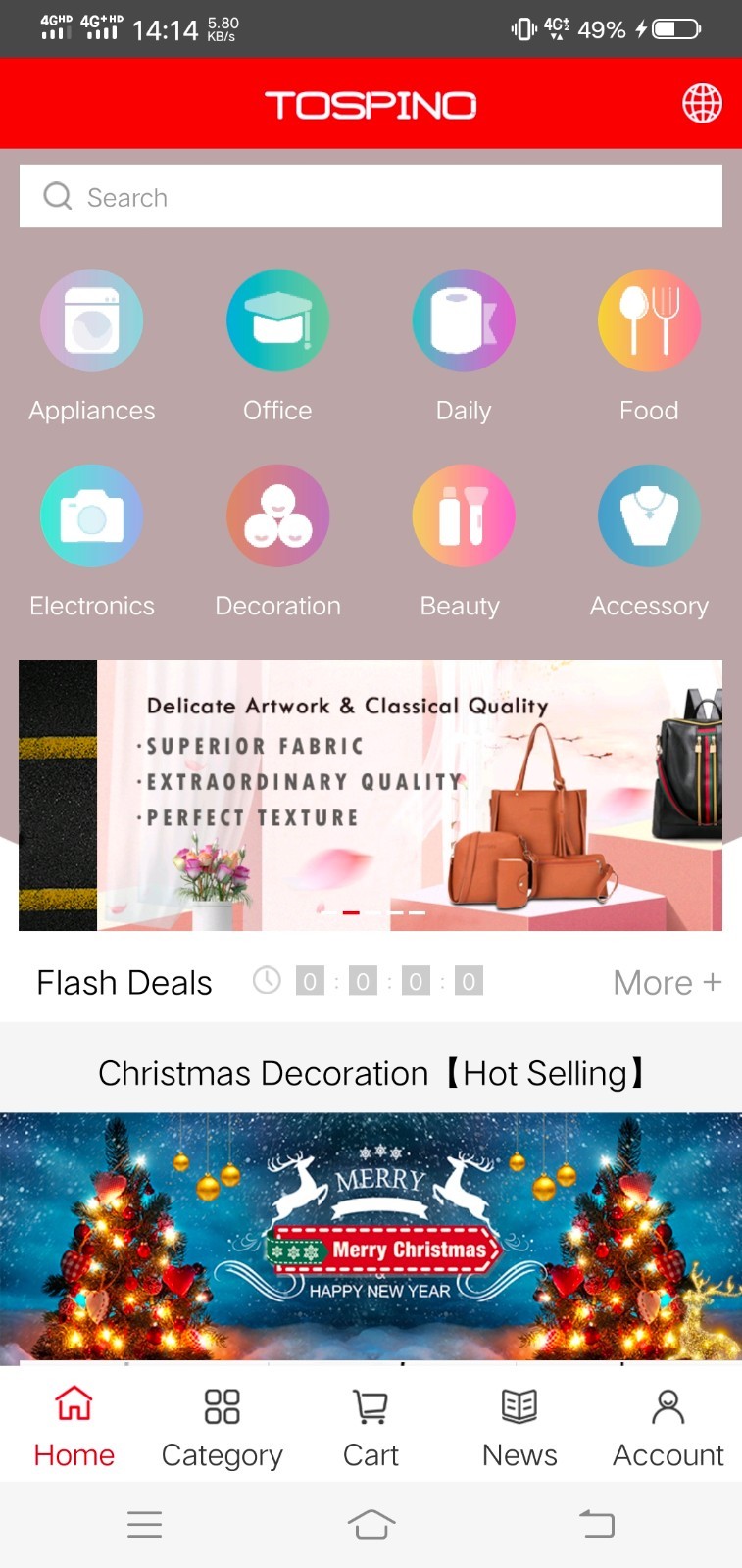Screen dimensions: 742x1568
Task: Tap the system back button
Action: (596, 1524)
